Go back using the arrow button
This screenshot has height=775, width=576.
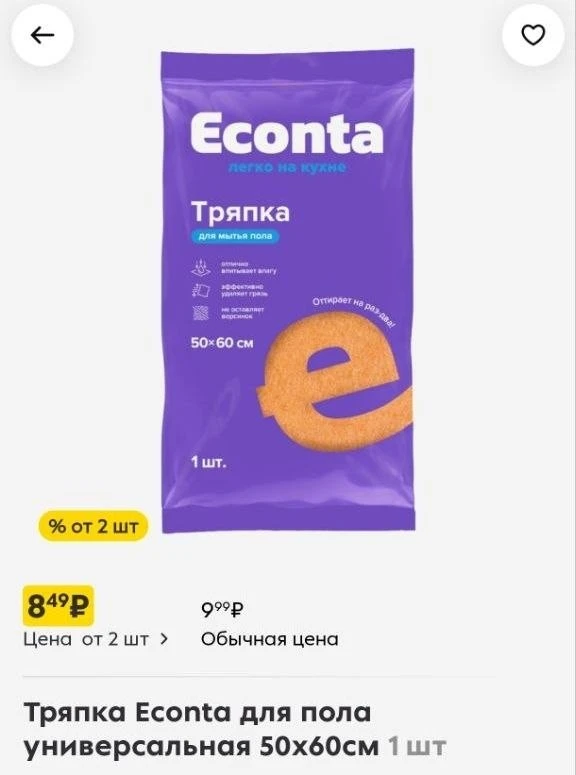point(43,35)
